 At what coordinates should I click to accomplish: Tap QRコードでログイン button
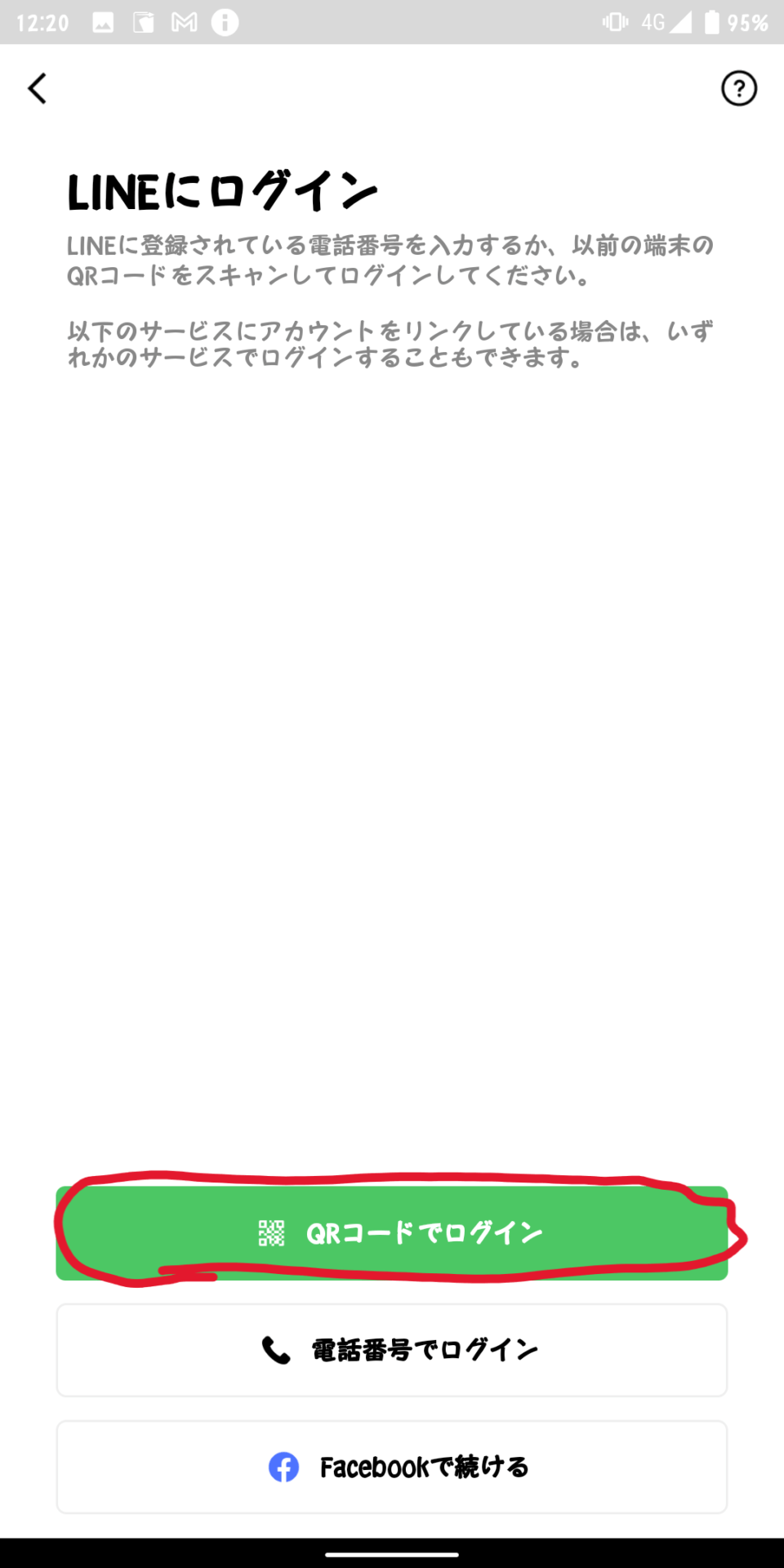coord(392,1232)
